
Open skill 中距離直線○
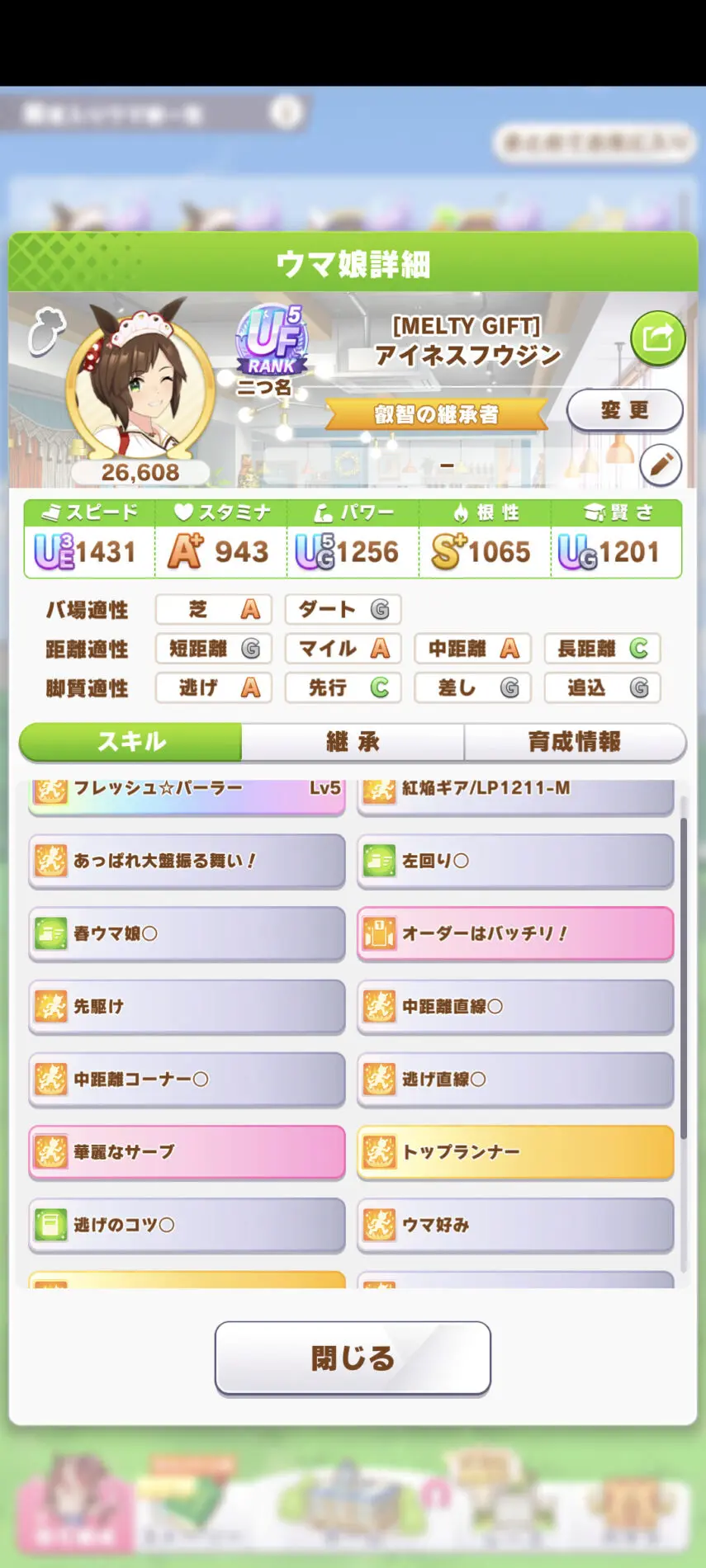tap(515, 1006)
